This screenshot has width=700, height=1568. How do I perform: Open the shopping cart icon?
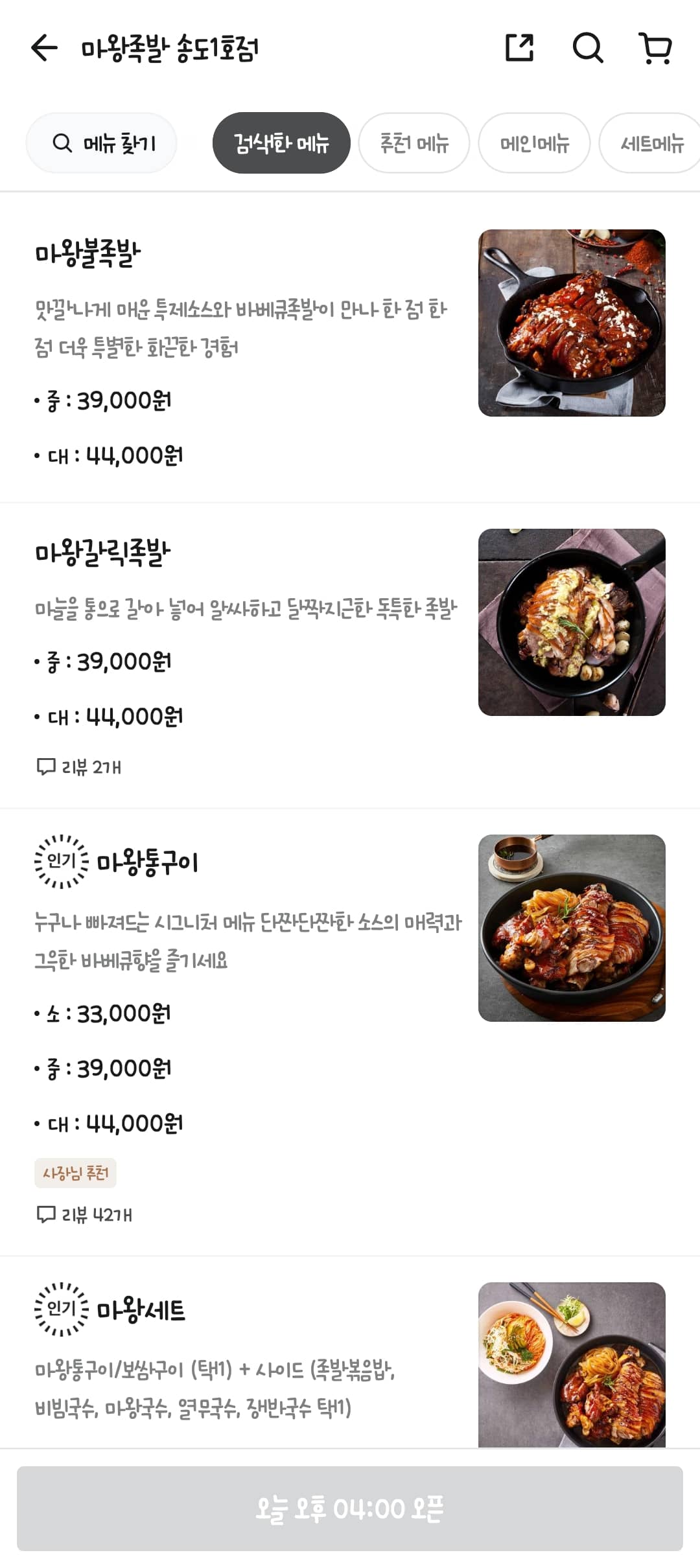pyautogui.click(x=656, y=49)
